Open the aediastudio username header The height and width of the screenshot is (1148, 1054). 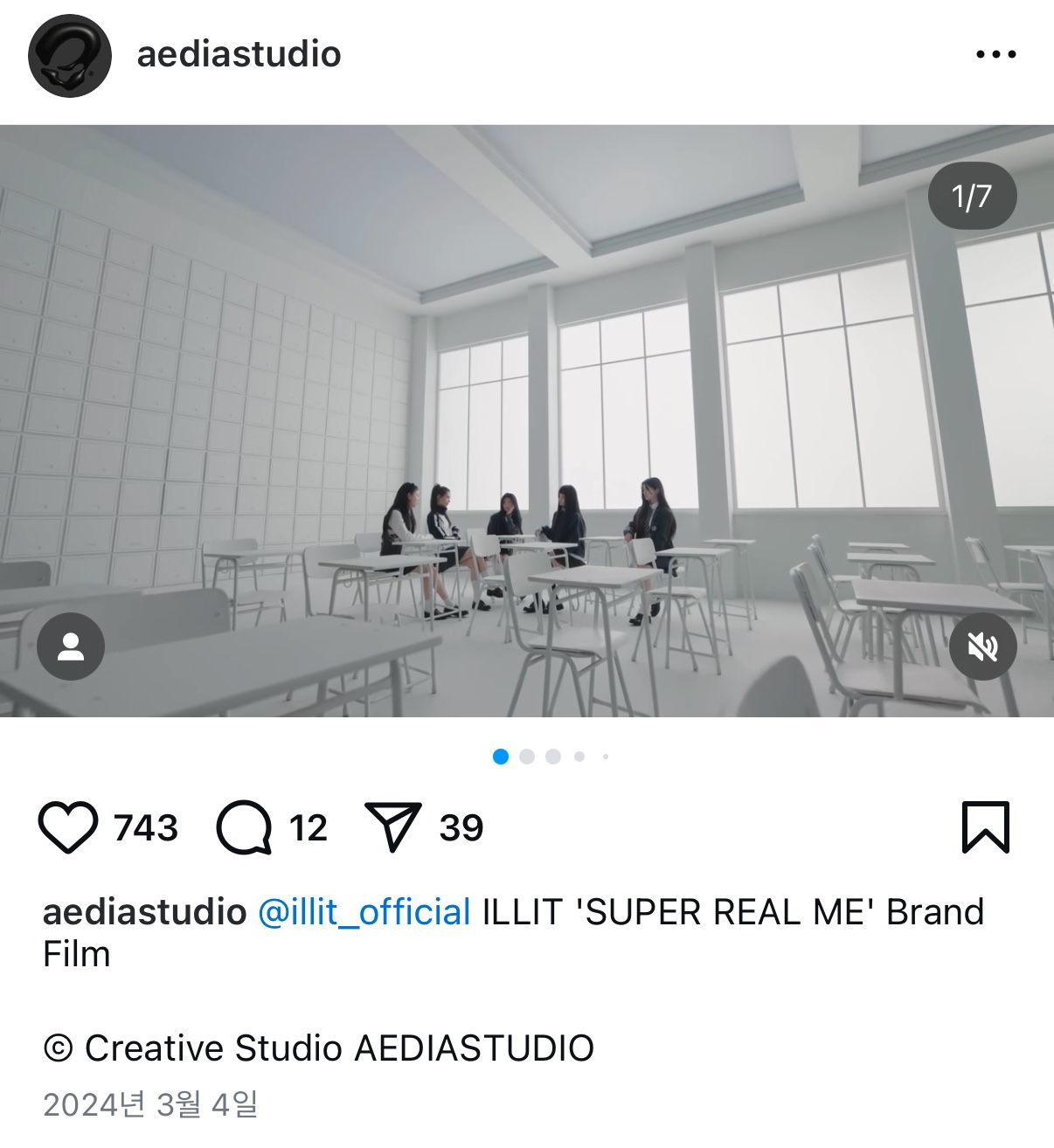237,54
